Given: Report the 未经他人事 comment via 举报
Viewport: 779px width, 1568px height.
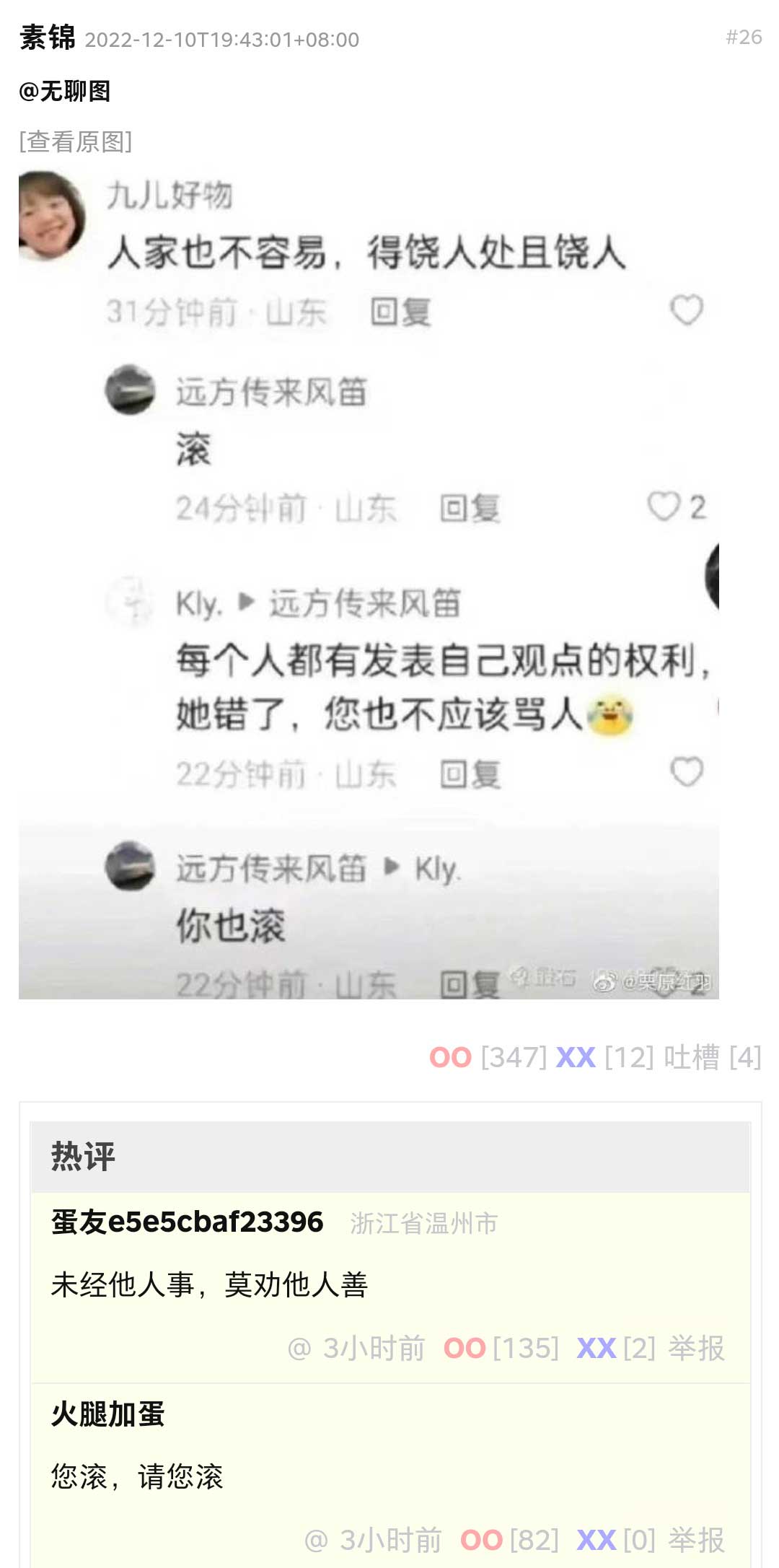Looking at the screenshot, I should click(x=696, y=1348).
